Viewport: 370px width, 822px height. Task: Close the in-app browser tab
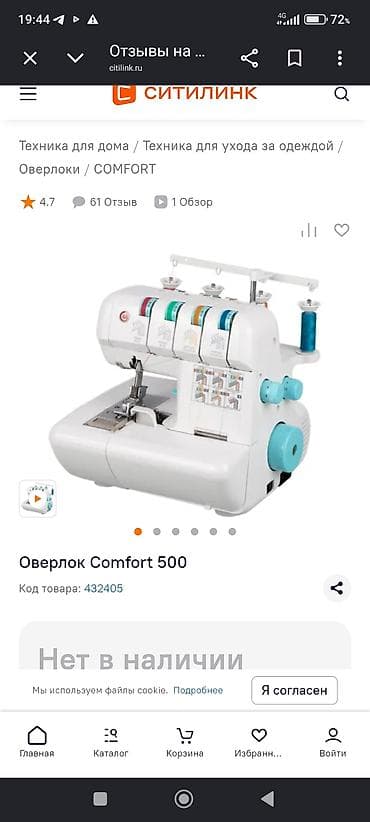click(x=30, y=58)
